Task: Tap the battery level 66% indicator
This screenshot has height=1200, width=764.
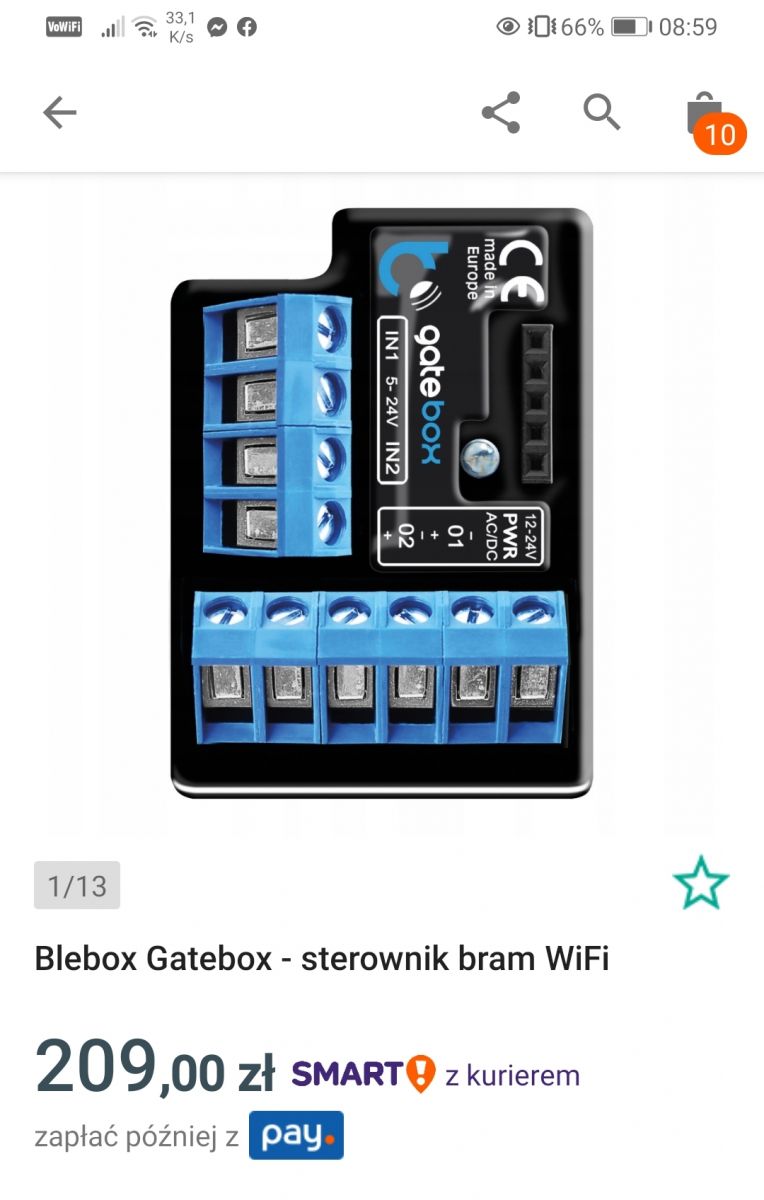Action: [581, 25]
